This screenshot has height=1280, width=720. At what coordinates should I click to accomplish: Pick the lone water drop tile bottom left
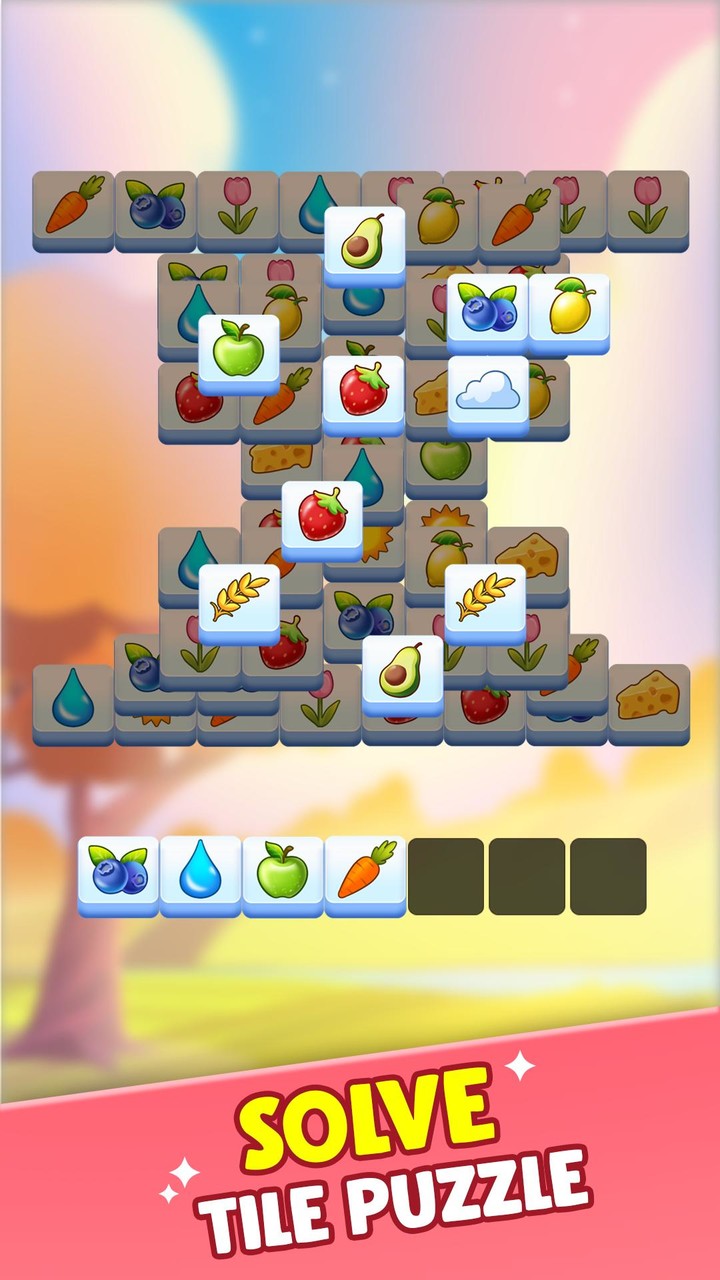coord(72,707)
